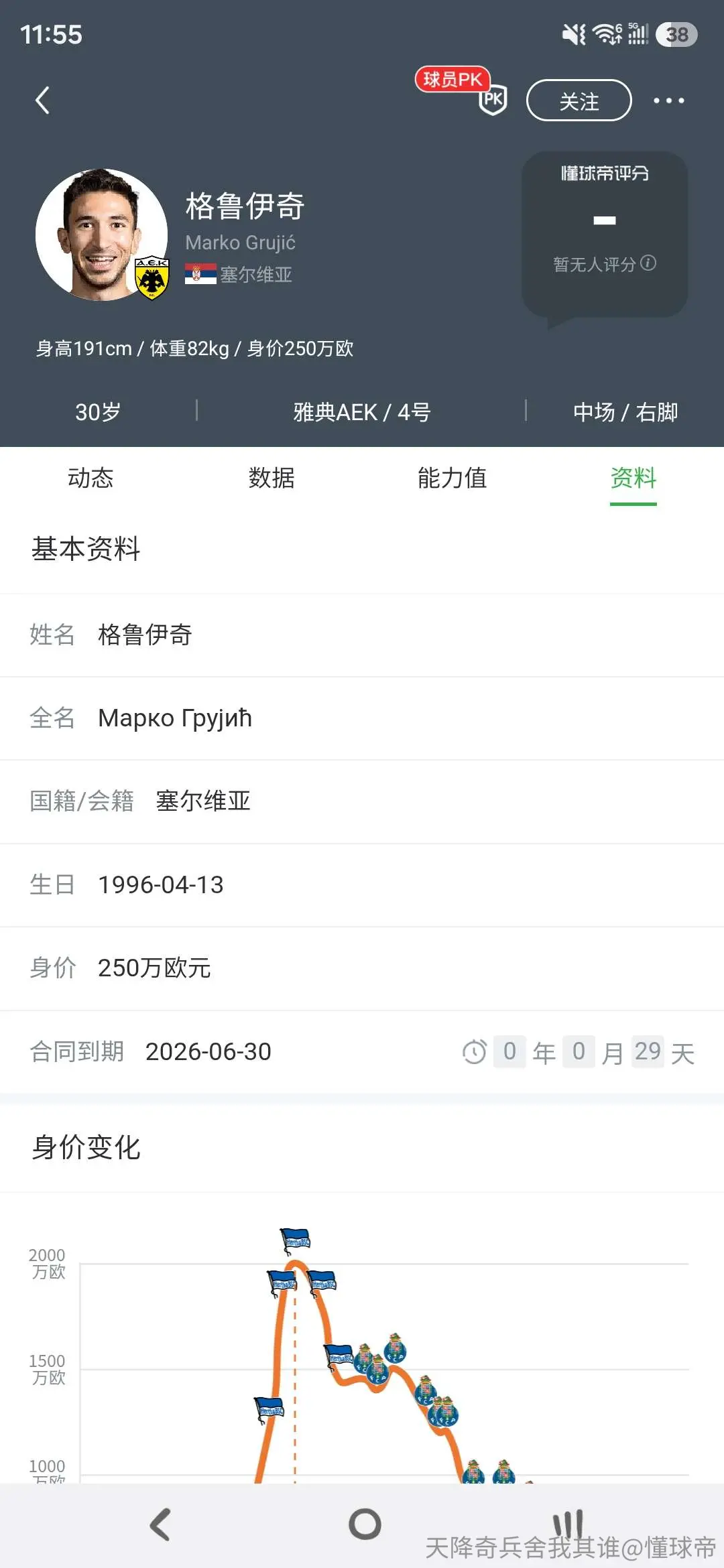724x1568 pixels.
Task: Switch to the 动态 tab
Action: (90, 478)
